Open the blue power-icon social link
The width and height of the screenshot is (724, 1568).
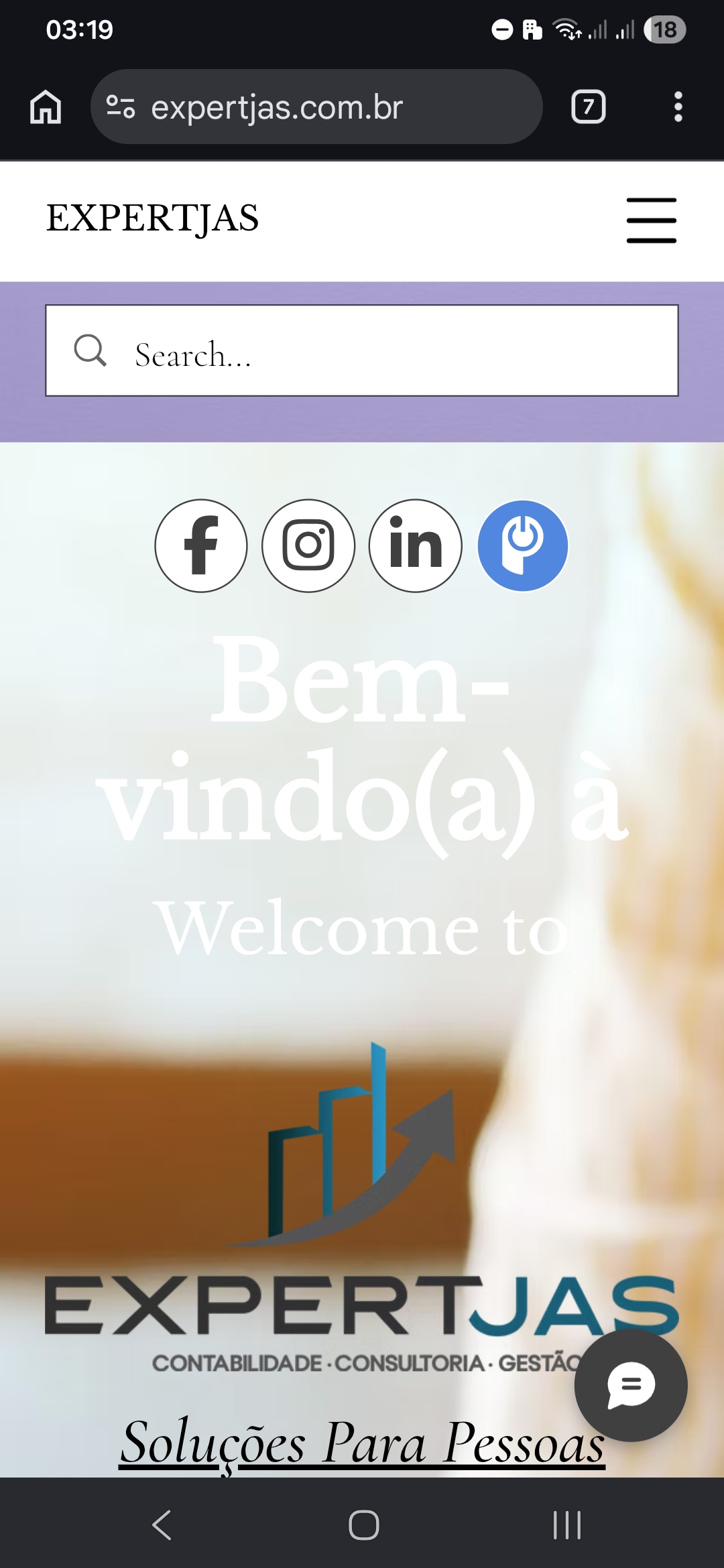[523, 545]
